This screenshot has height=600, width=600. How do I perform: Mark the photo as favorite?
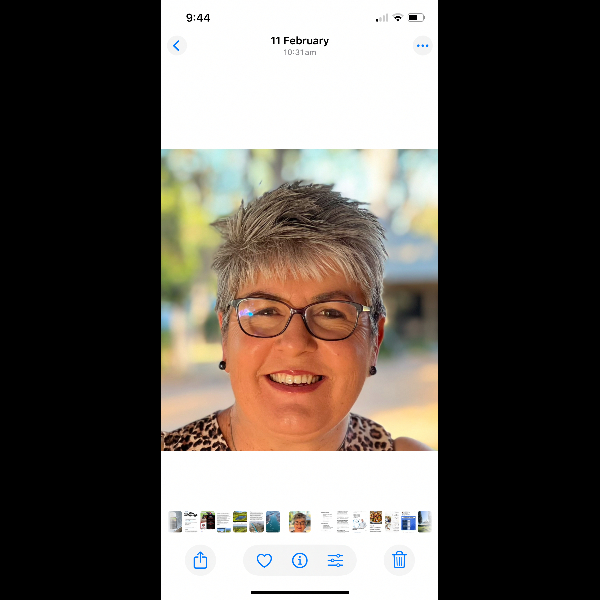pyautogui.click(x=264, y=561)
